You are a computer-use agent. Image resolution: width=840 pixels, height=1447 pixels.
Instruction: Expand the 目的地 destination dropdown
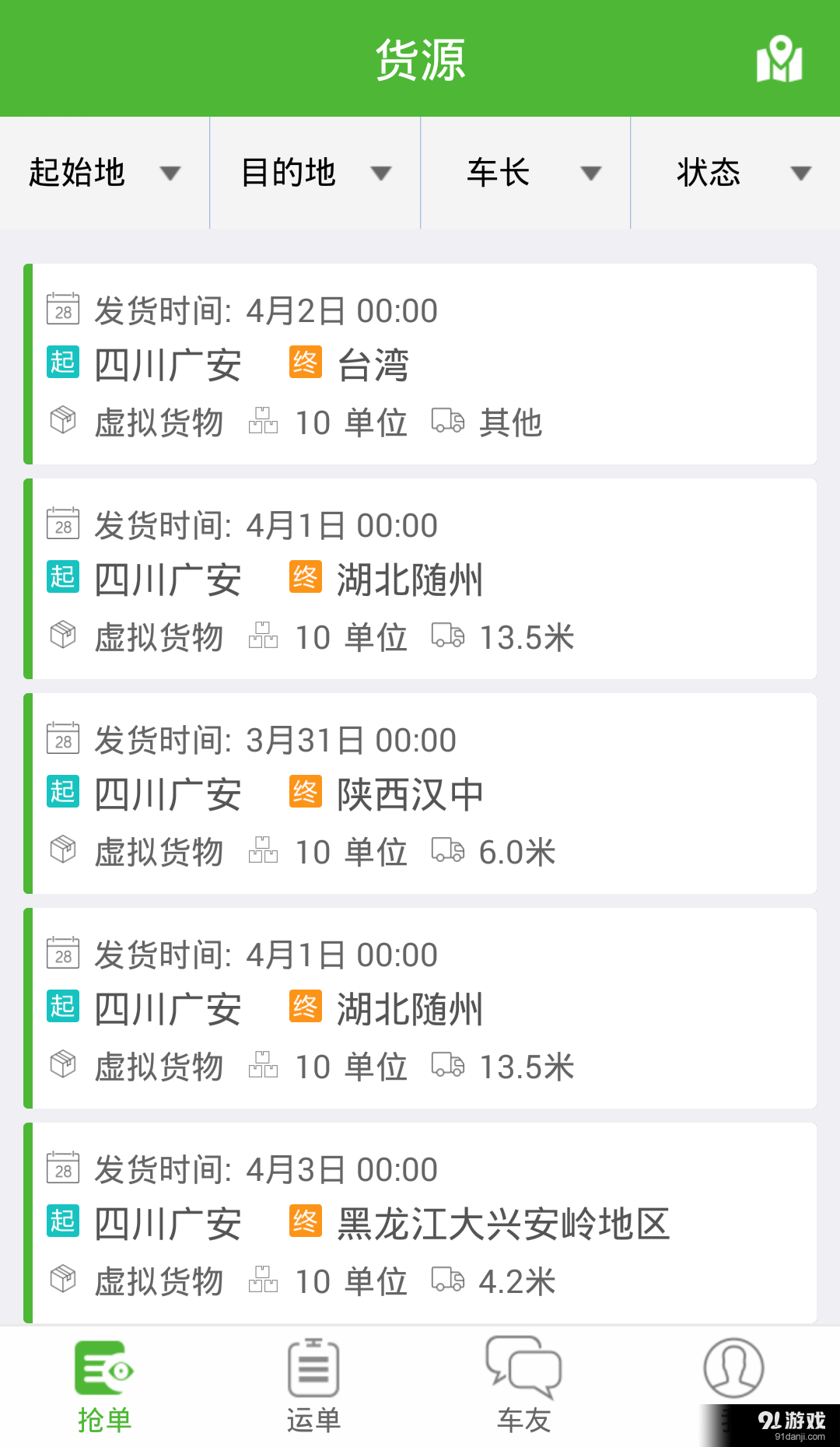tap(315, 173)
